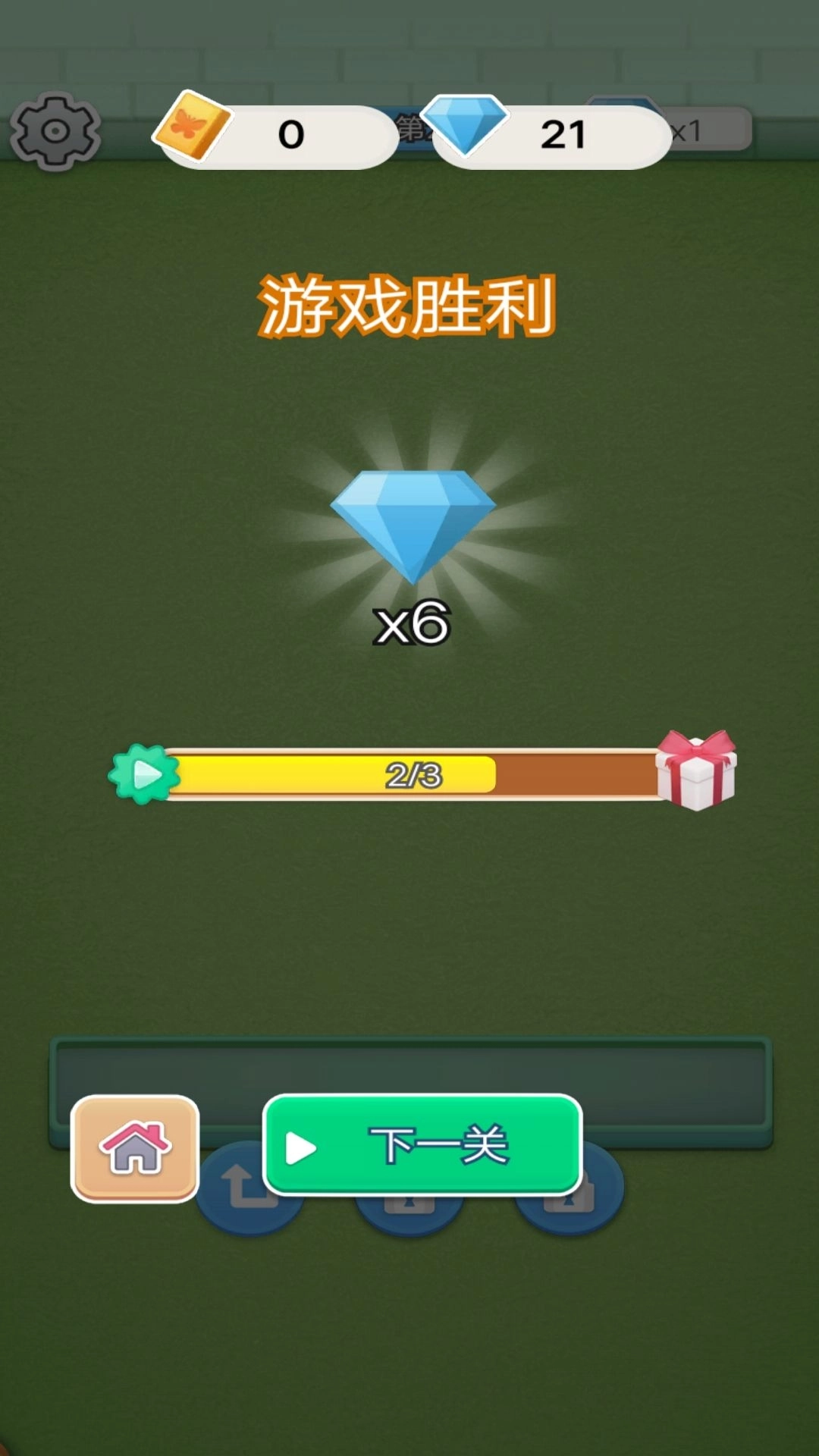Viewport: 819px width, 1456px height.
Task: Tap the 下一关 next level button
Action: coord(422,1145)
